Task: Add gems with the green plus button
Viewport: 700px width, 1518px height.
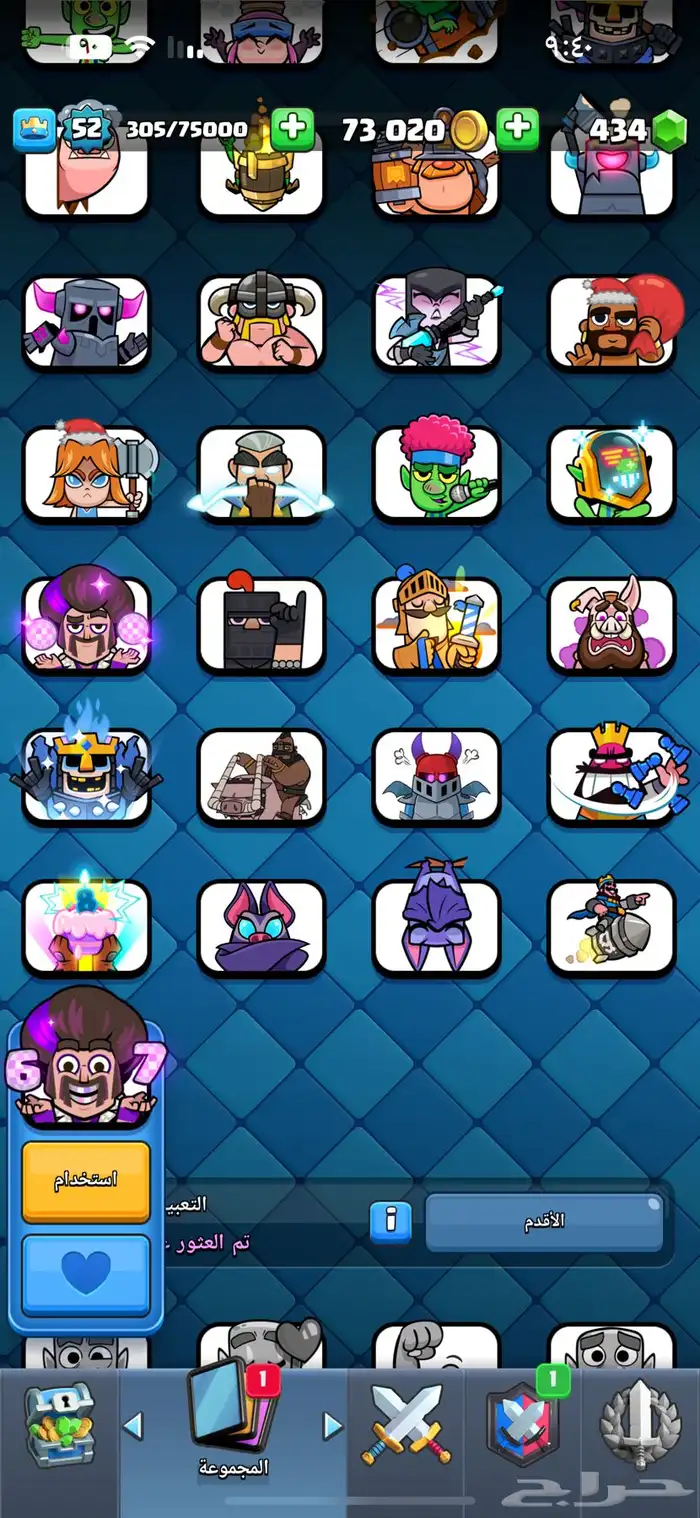Action: (x=517, y=129)
